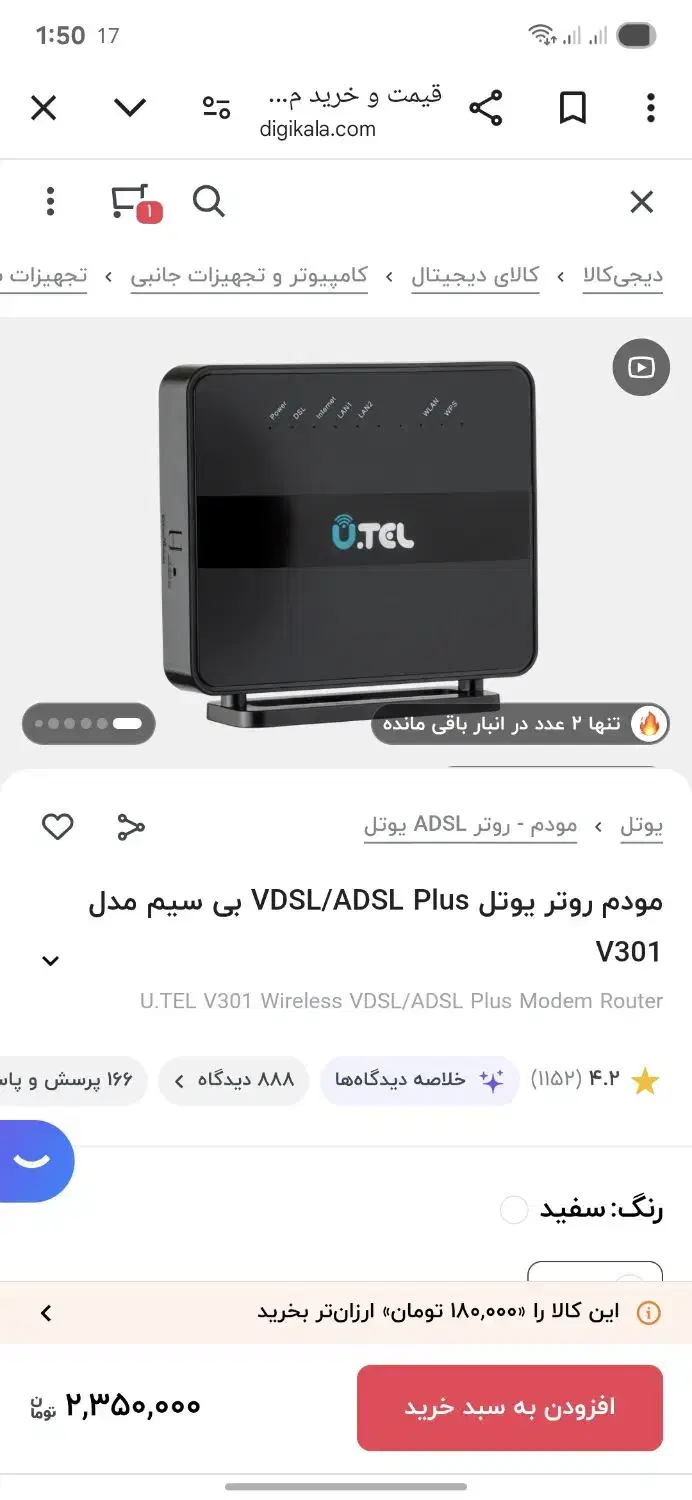This screenshot has width=692, height=1500.
Task: Play the product video
Action: 641,367
